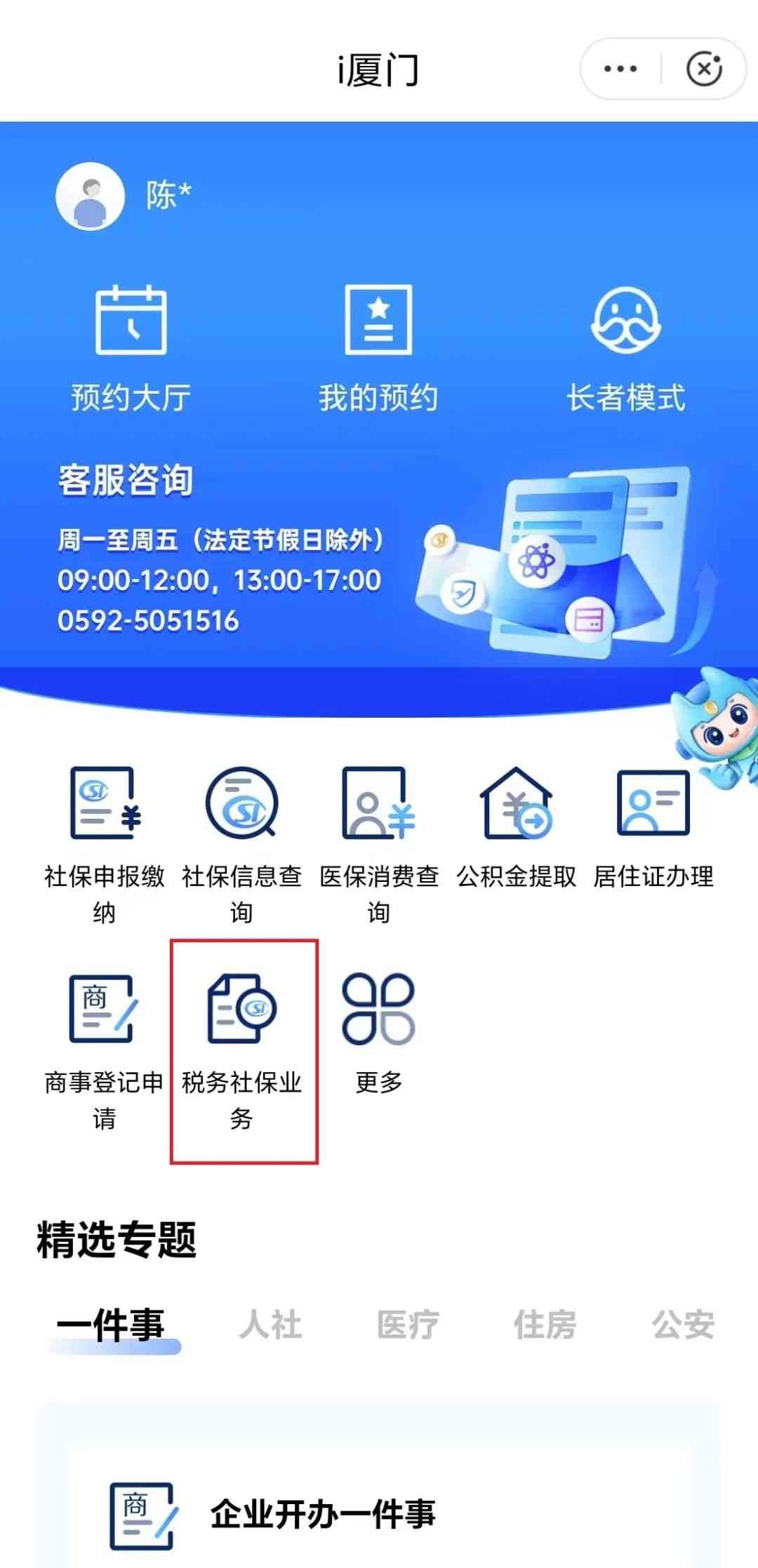Switch to the 公安 tab
Viewport: 758px width, 1568px height.
[x=683, y=1326]
